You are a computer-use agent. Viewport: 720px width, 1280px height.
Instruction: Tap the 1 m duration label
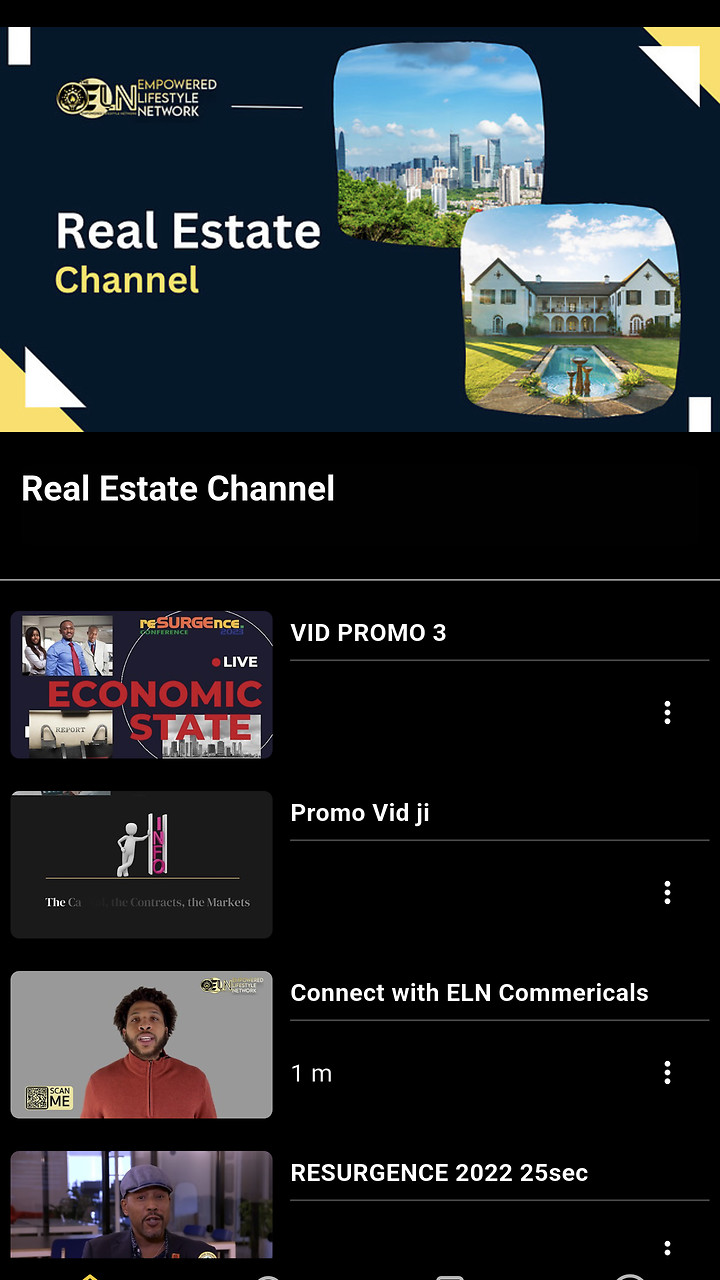click(311, 1072)
